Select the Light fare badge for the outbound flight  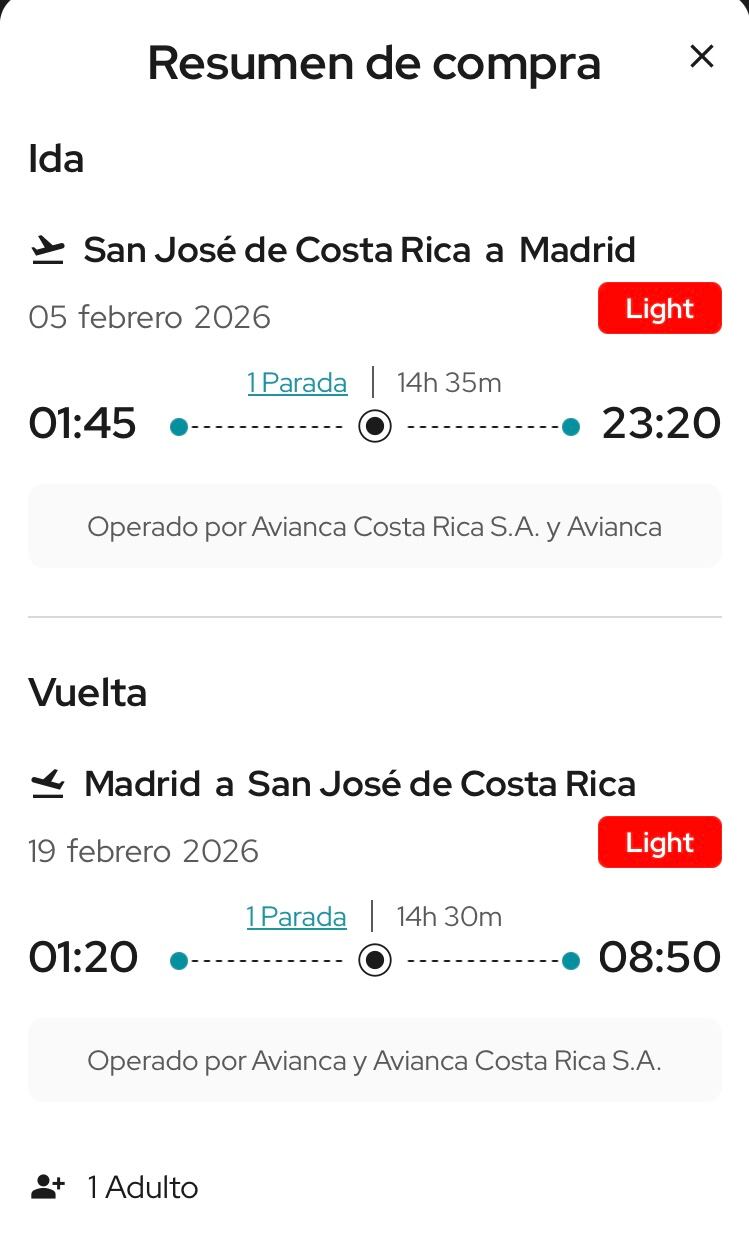659,308
